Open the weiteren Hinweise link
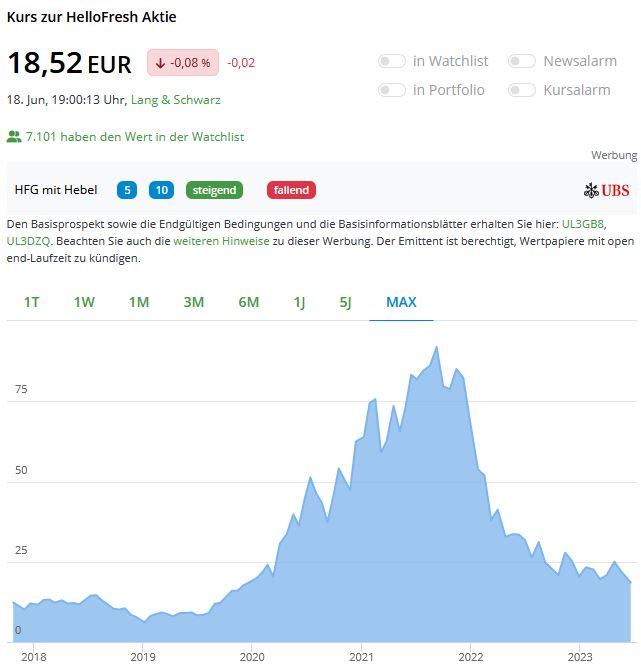 (221, 241)
